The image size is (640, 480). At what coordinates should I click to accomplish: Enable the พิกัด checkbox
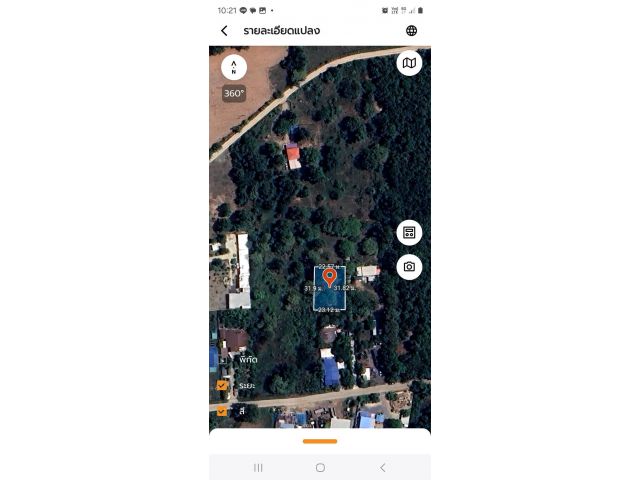coord(222,359)
